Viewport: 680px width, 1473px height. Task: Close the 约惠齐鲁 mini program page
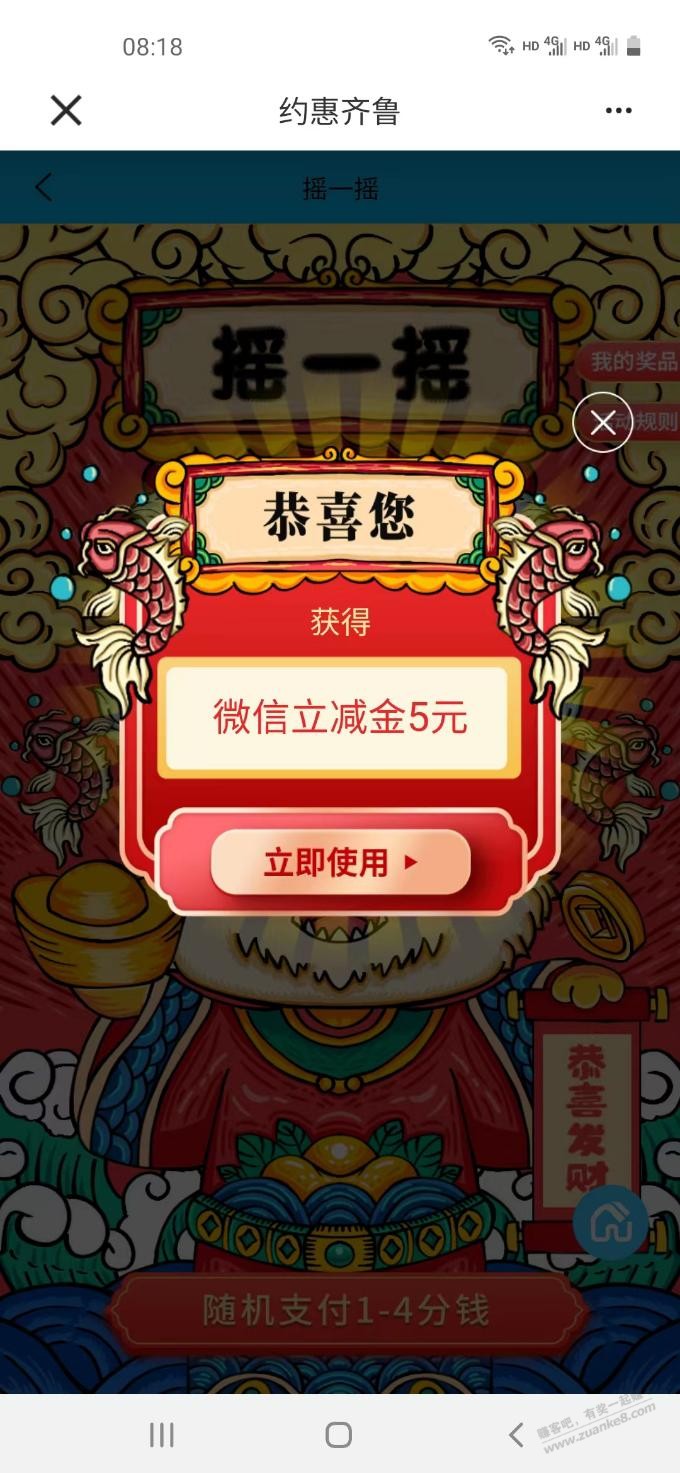point(66,110)
